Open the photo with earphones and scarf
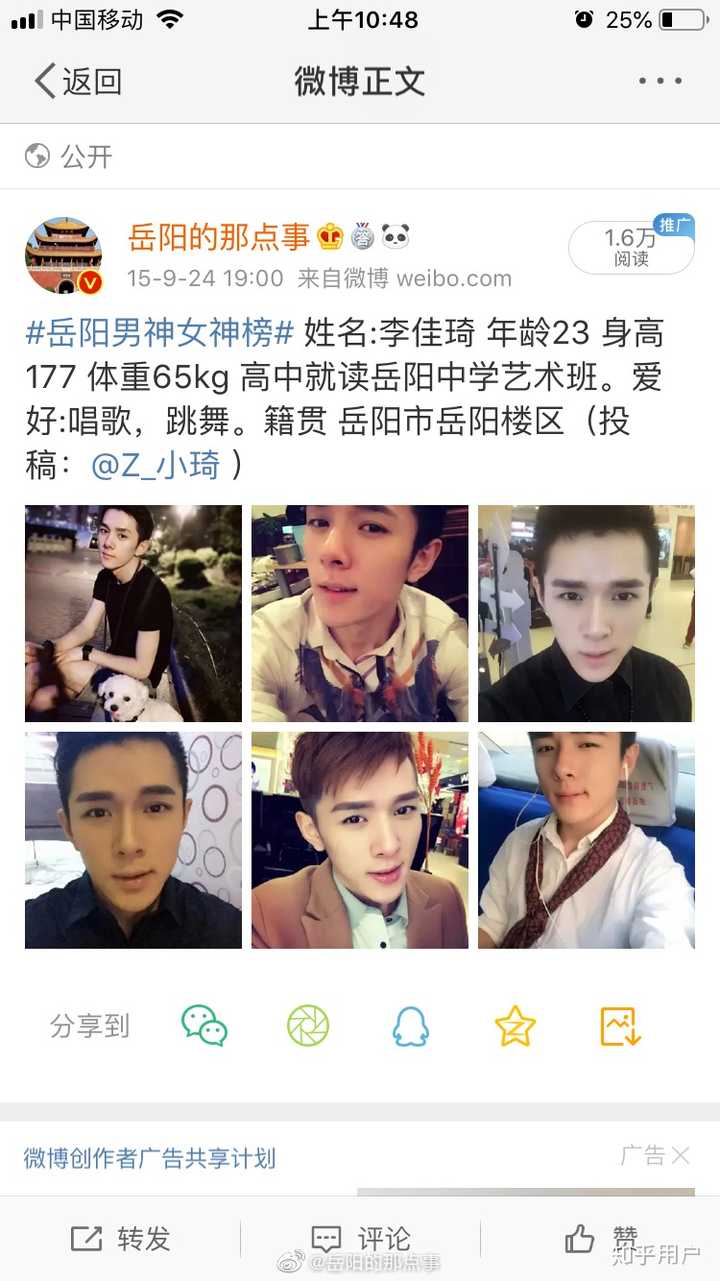This screenshot has height=1281, width=720. (586, 840)
